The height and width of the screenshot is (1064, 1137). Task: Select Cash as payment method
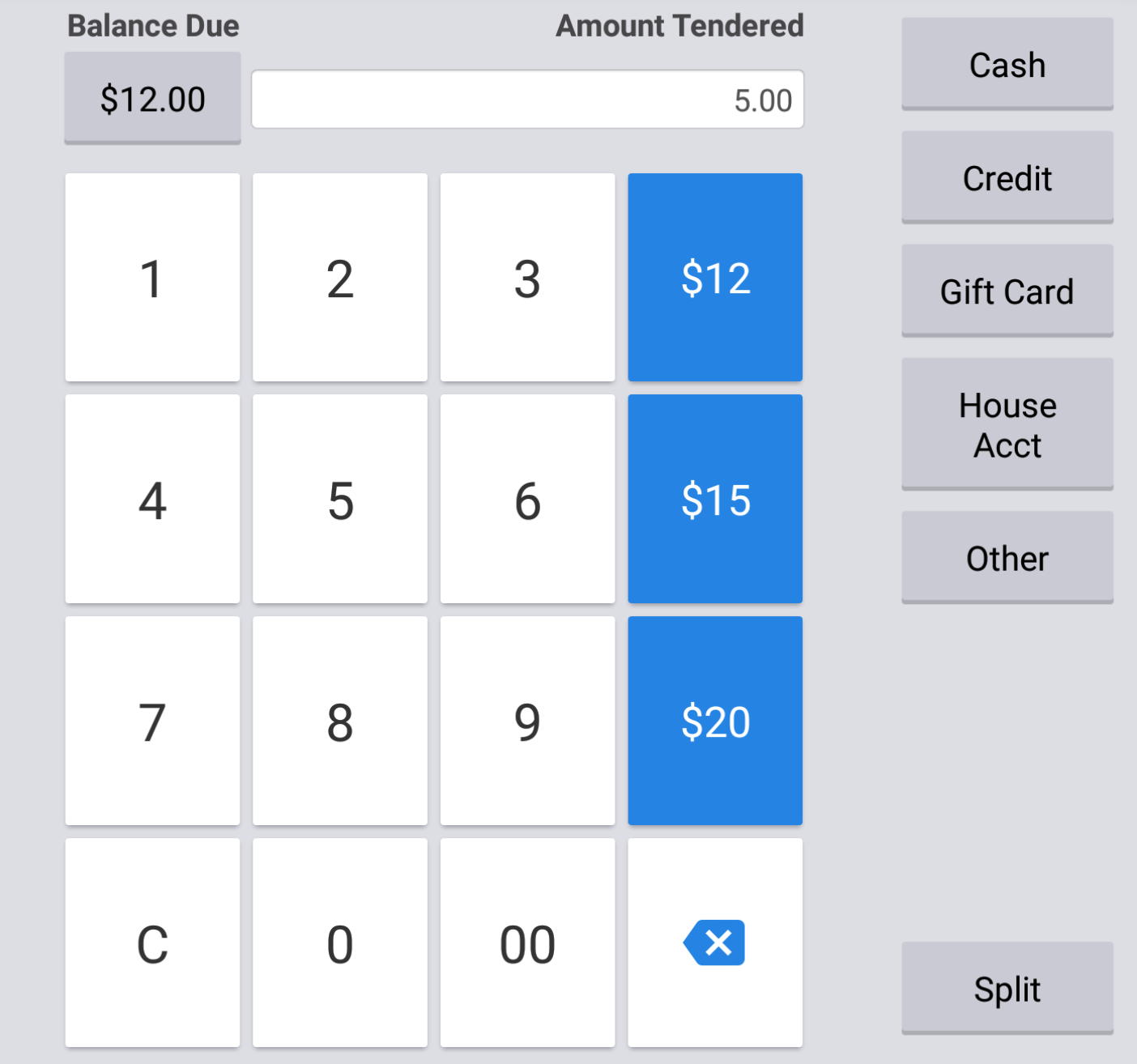tap(1007, 64)
